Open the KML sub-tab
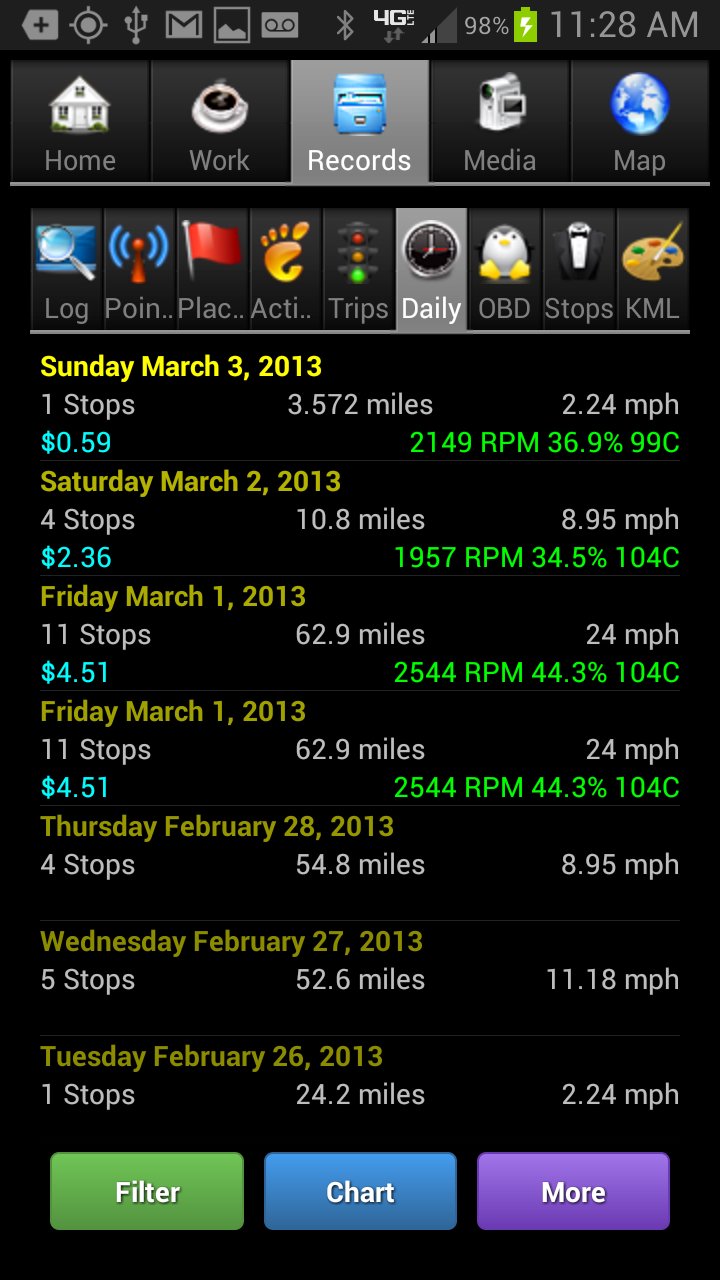720x1280 pixels. (652, 269)
